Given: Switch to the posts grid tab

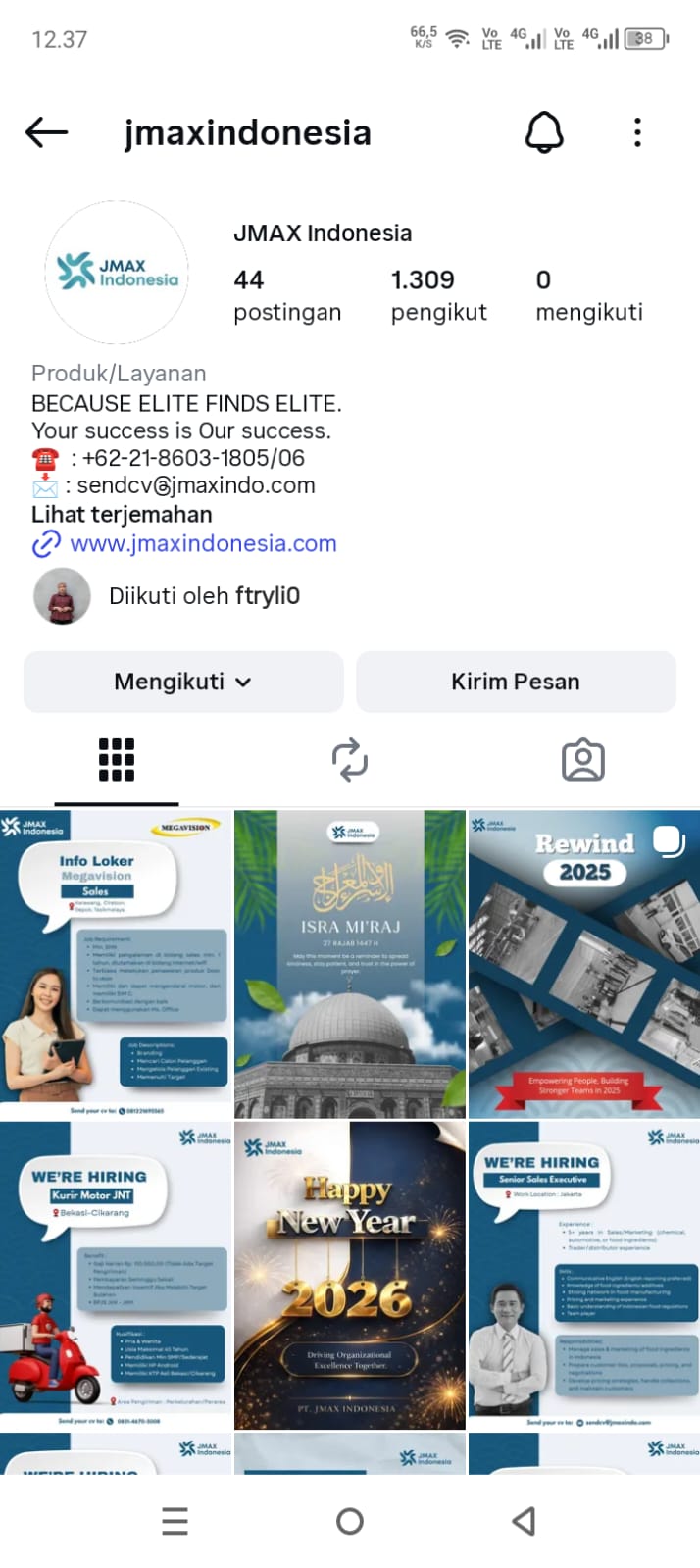Looking at the screenshot, I should 117,760.
